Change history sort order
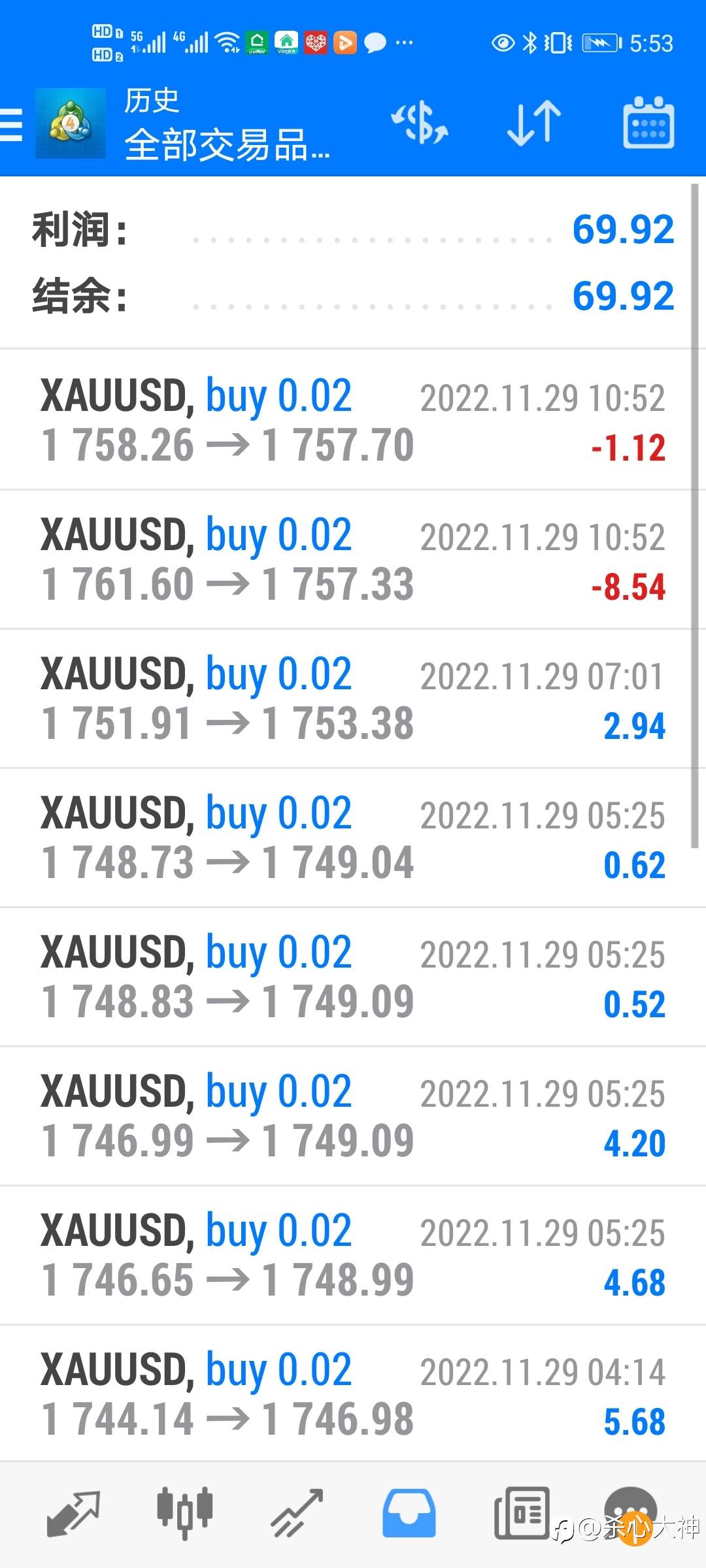 534,123
